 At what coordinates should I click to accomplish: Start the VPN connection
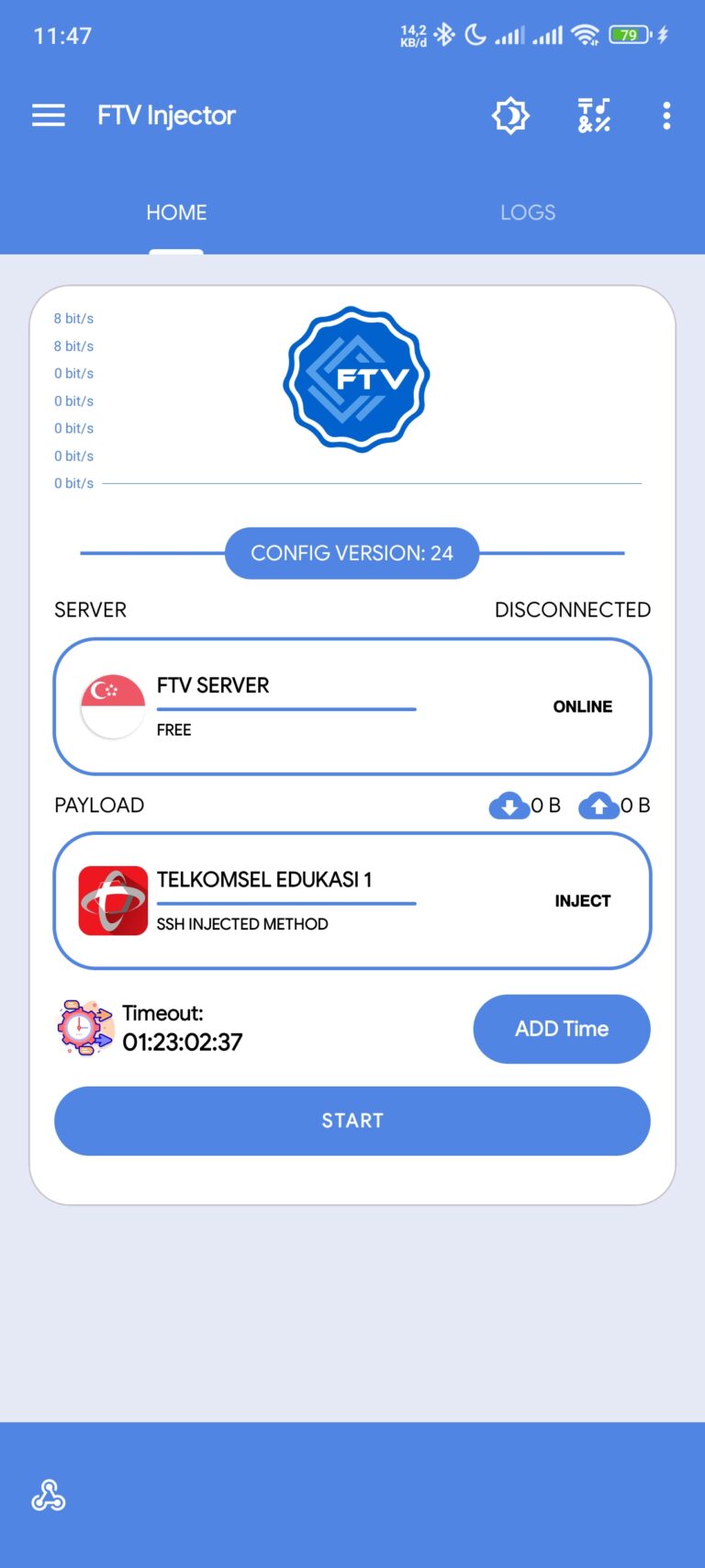tap(352, 1121)
